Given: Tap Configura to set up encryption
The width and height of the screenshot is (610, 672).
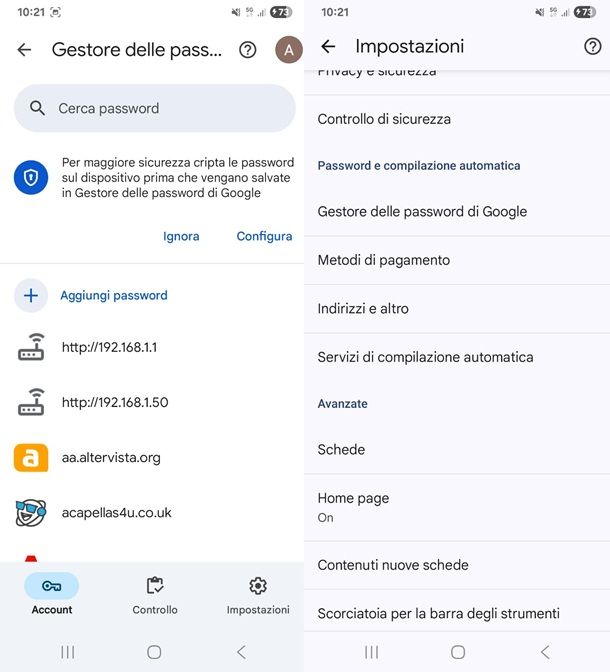Looking at the screenshot, I should click(x=264, y=236).
